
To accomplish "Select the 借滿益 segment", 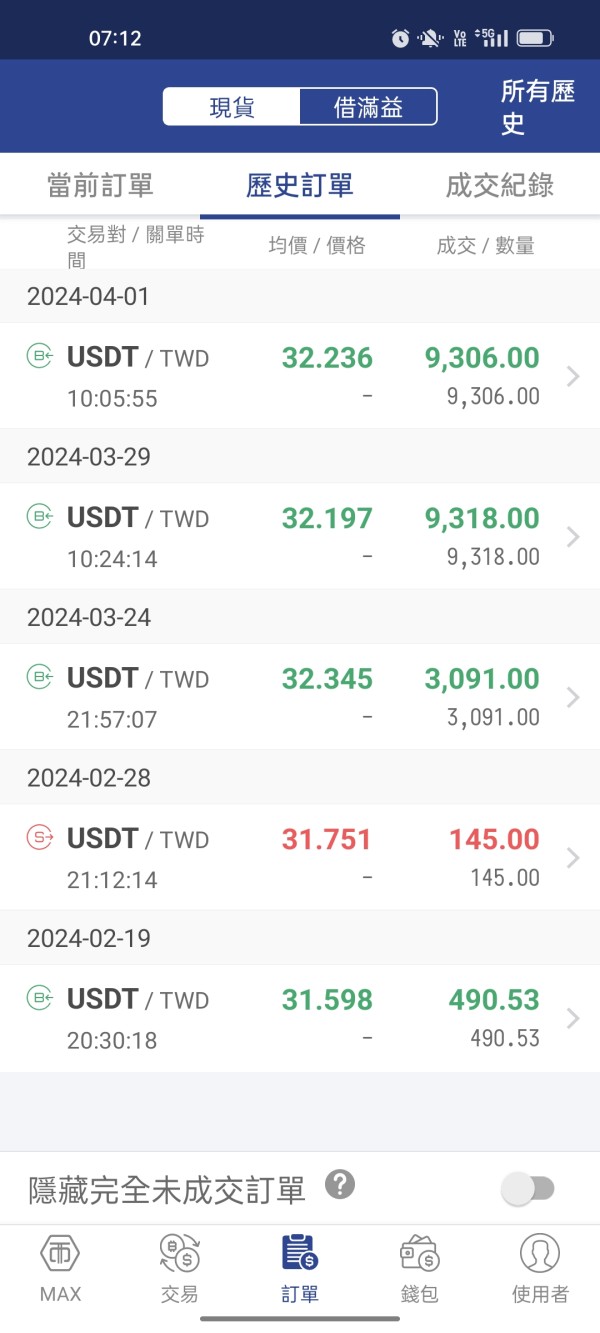I will point(368,107).
